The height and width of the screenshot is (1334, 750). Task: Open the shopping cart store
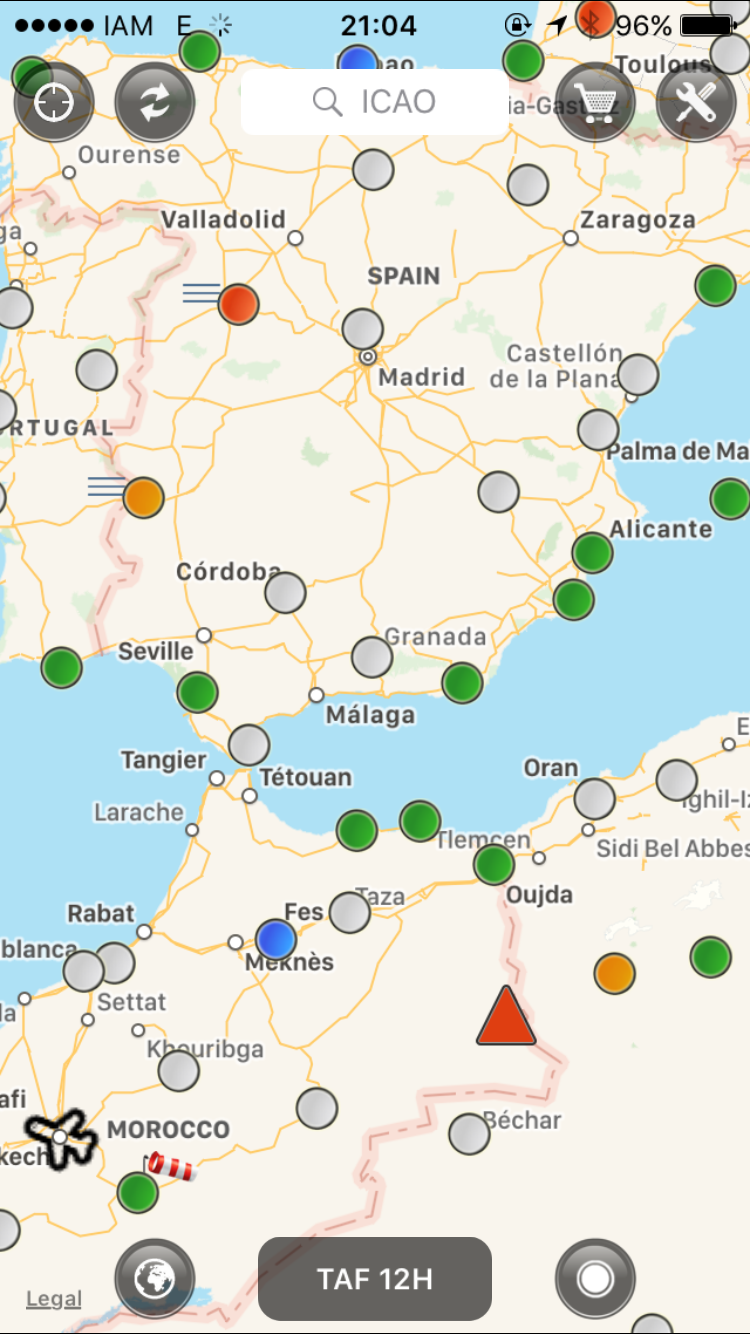(x=596, y=102)
